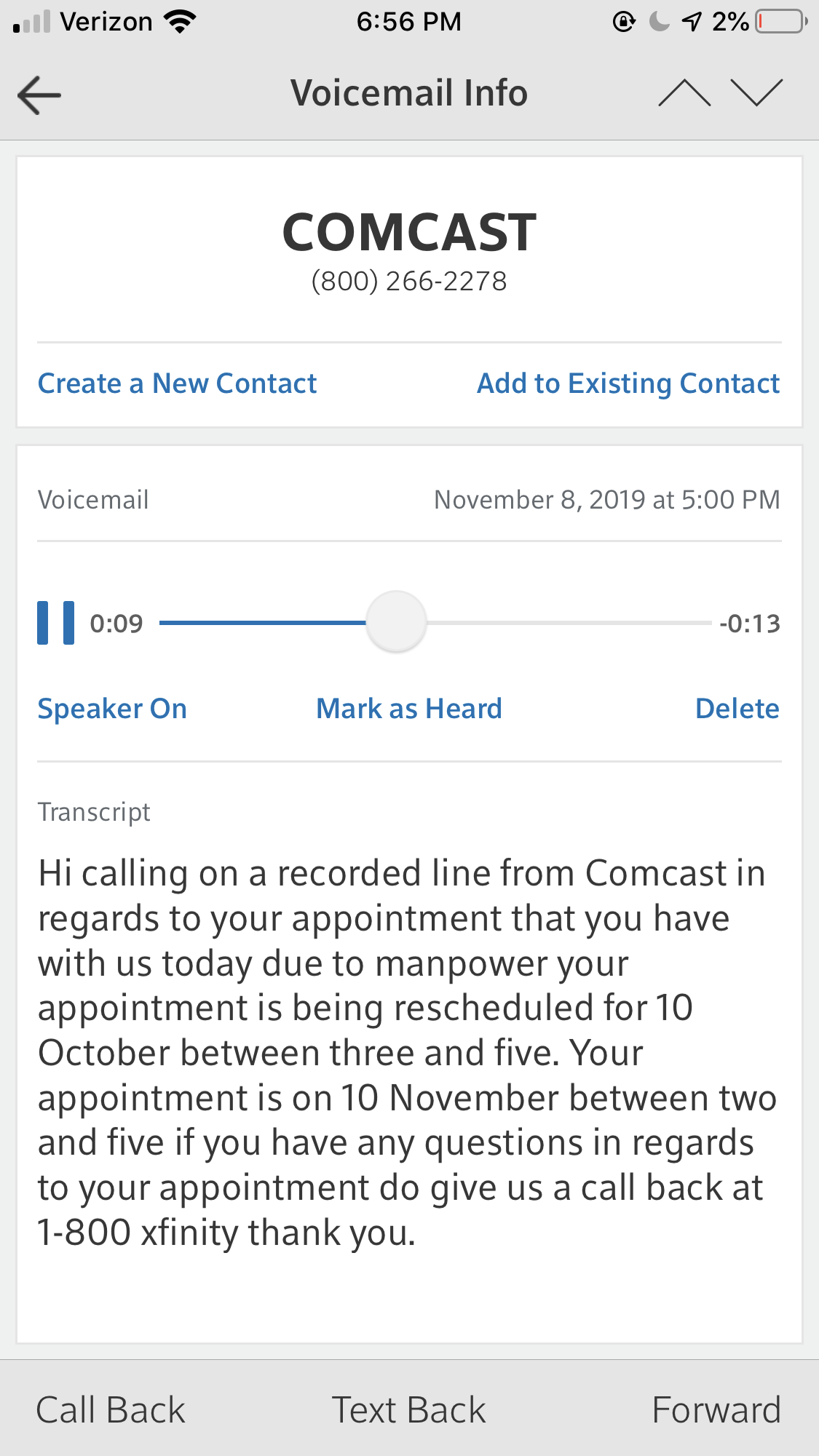This screenshot has width=819, height=1456.
Task: Switch to Text Back option
Action: (x=408, y=1409)
